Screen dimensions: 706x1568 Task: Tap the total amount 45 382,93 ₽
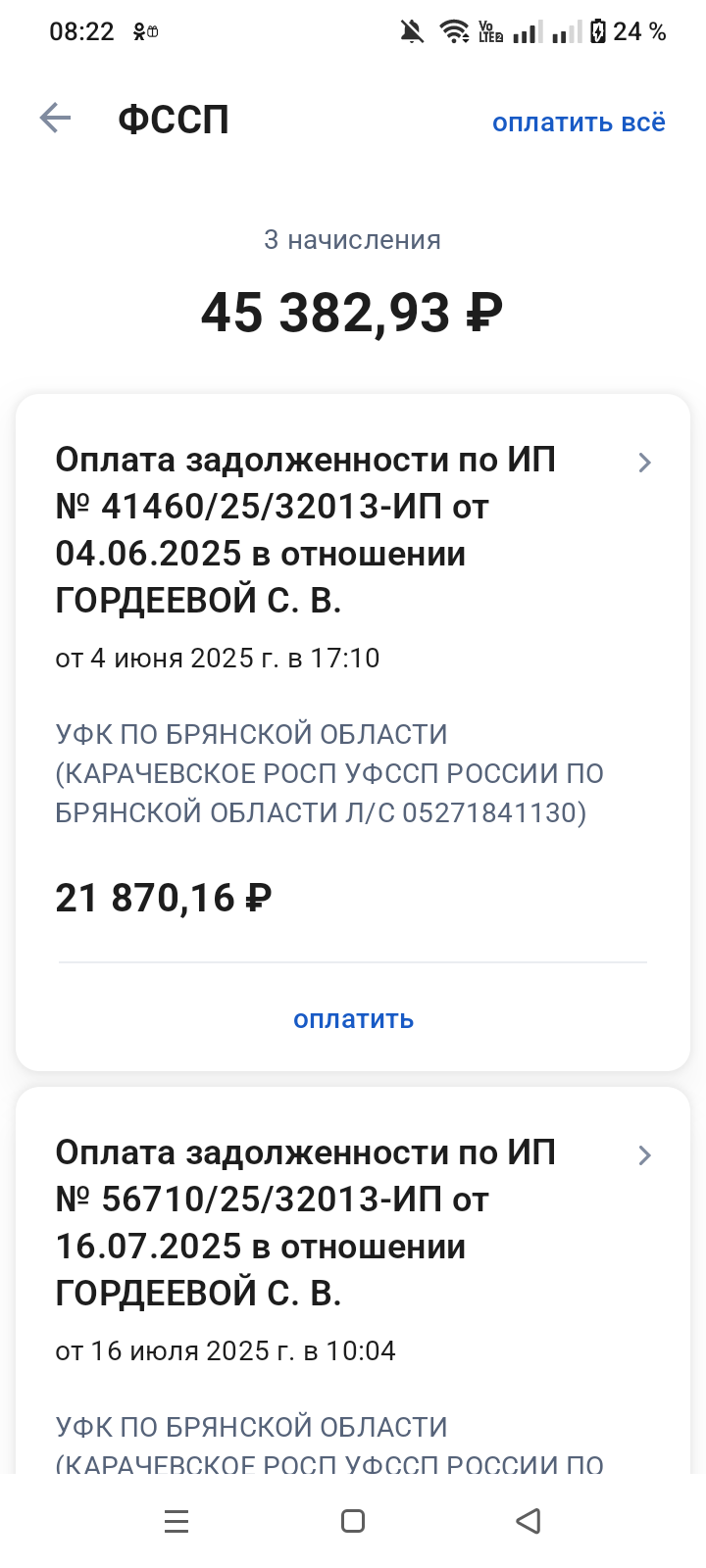(351, 313)
